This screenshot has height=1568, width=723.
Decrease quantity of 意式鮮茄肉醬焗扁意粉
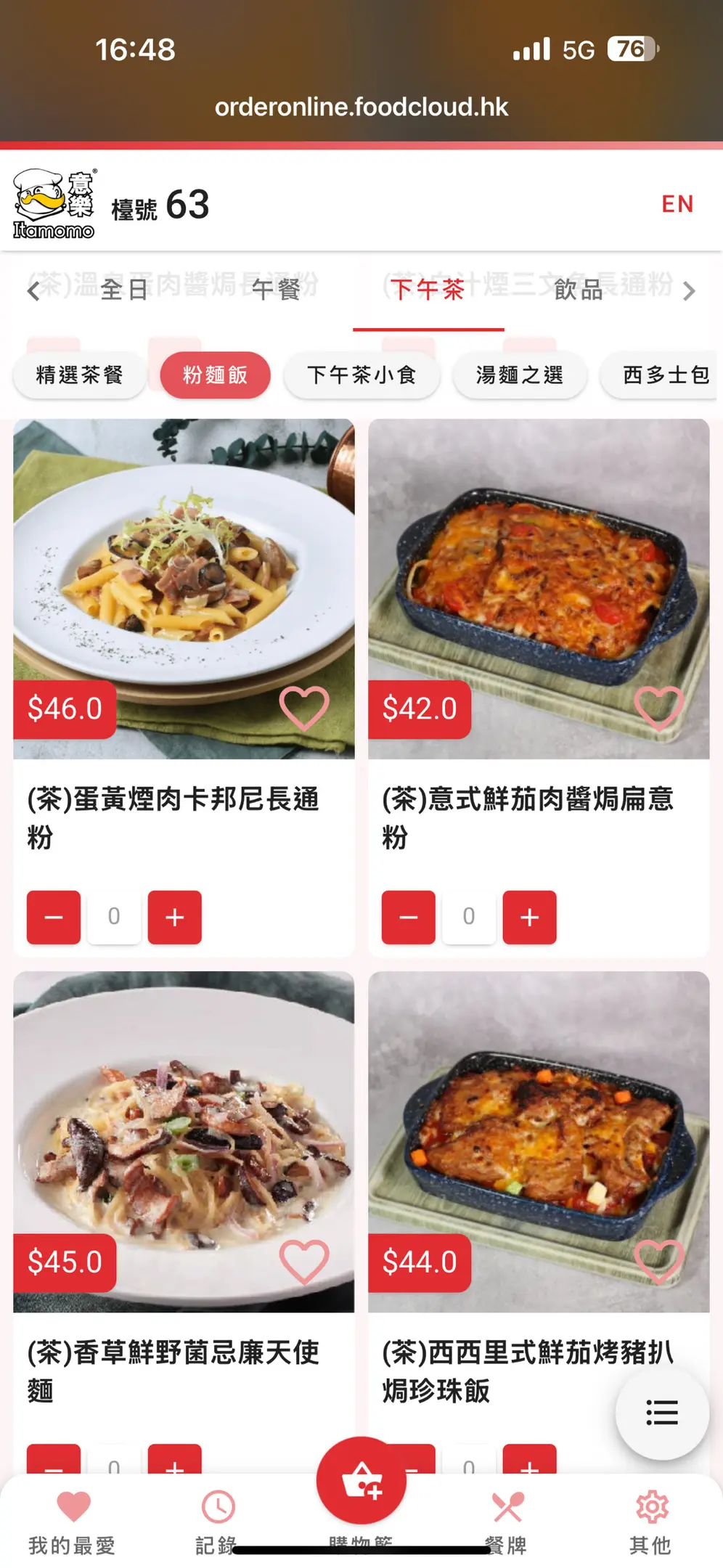pyautogui.click(x=409, y=917)
